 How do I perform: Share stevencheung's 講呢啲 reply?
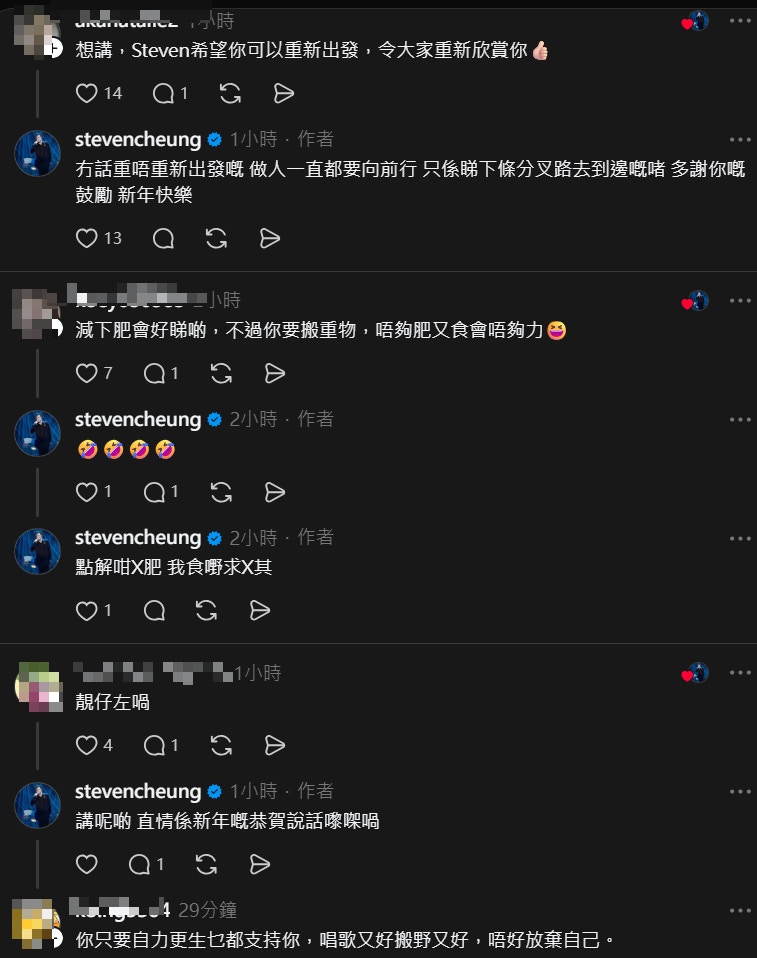pyautogui.click(x=260, y=864)
